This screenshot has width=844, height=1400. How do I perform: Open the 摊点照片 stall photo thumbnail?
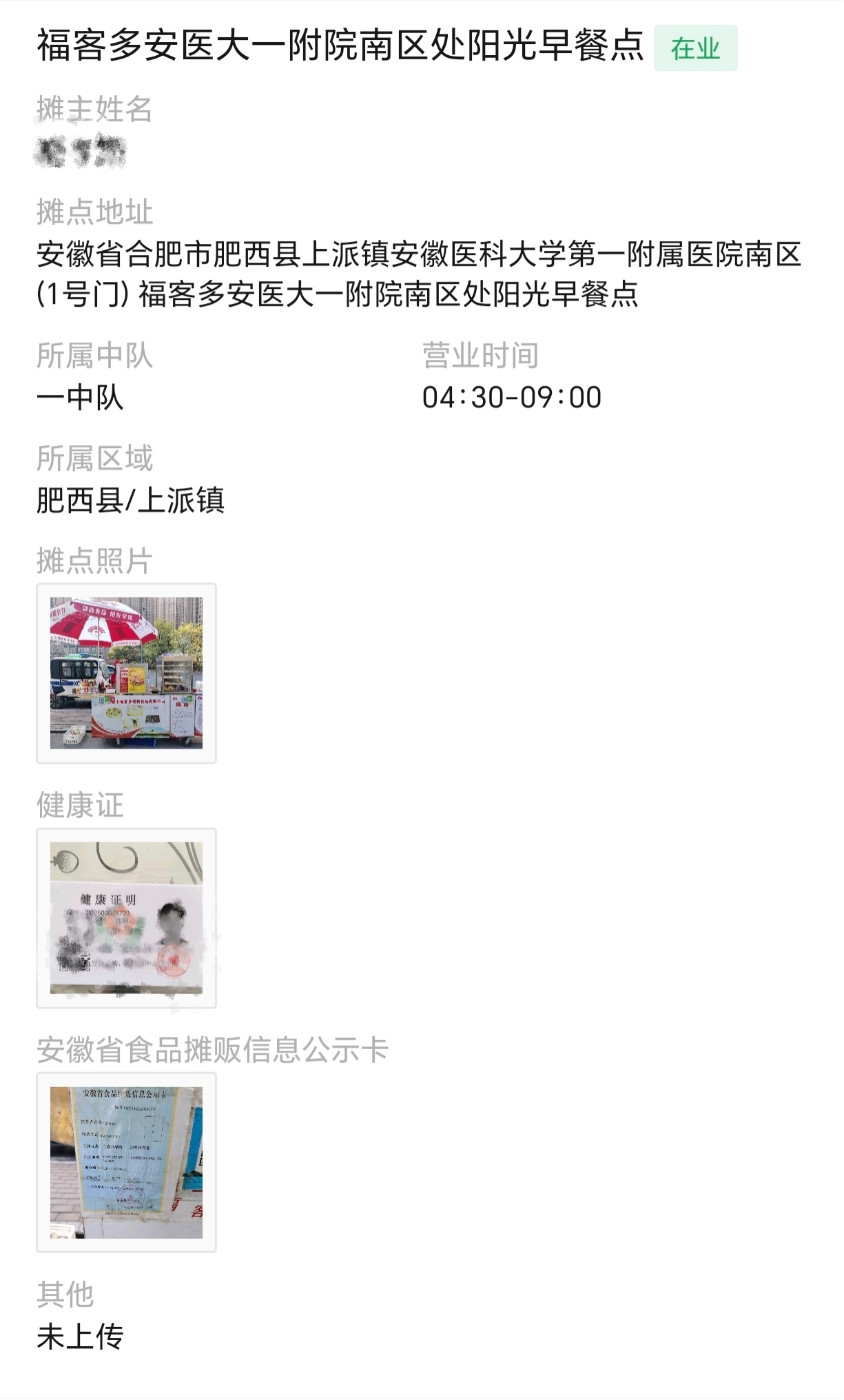126,673
